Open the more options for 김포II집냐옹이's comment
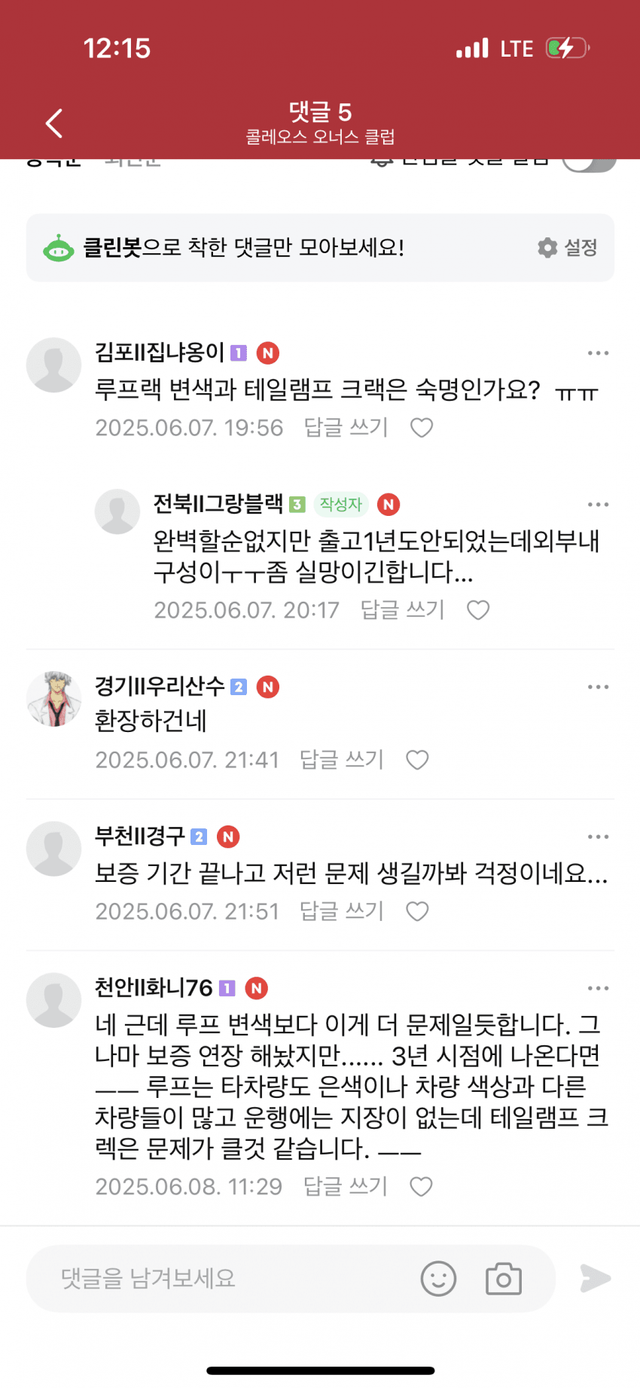The width and height of the screenshot is (640, 1388). [x=598, y=353]
